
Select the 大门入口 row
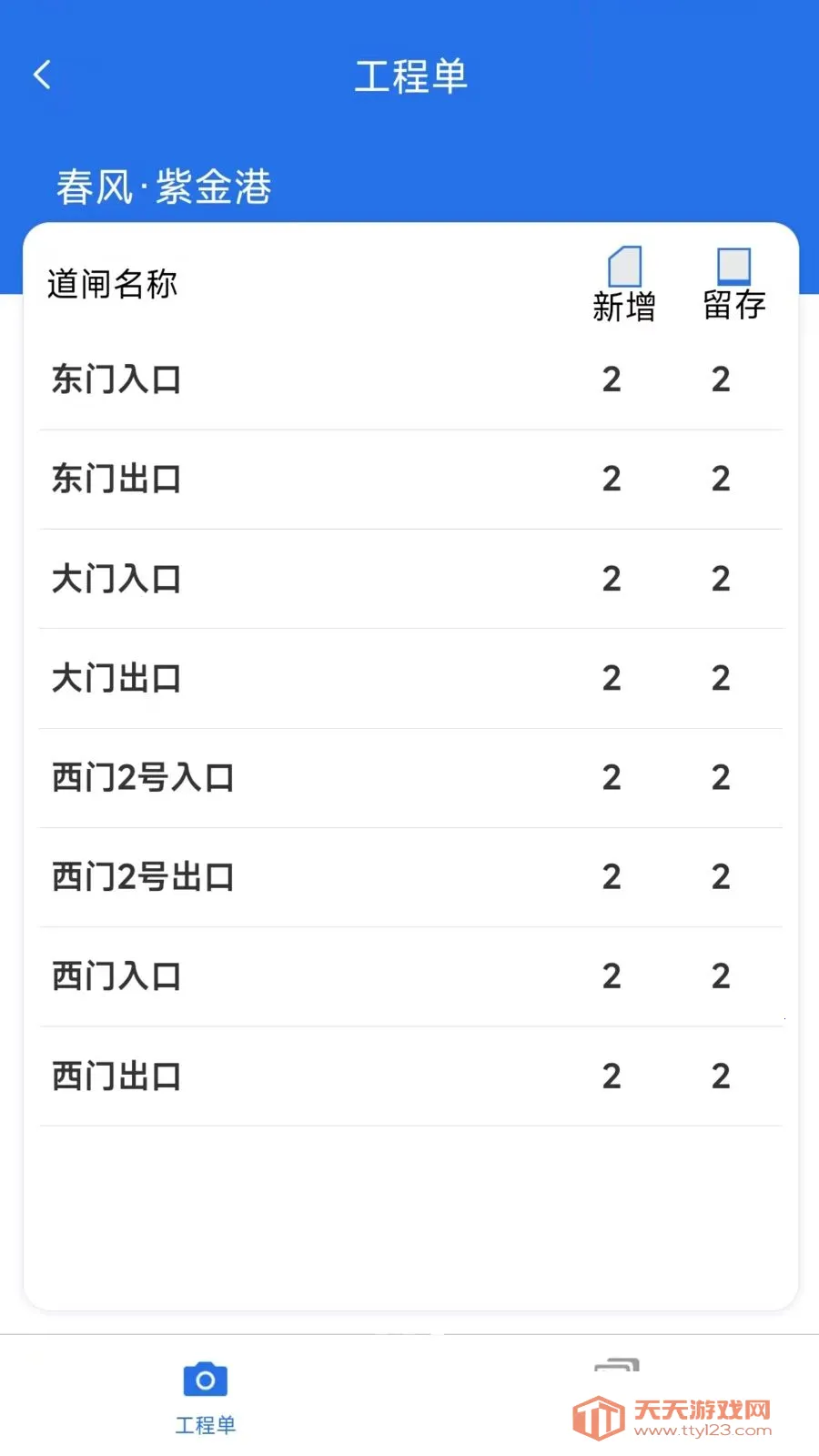click(x=410, y=579)
